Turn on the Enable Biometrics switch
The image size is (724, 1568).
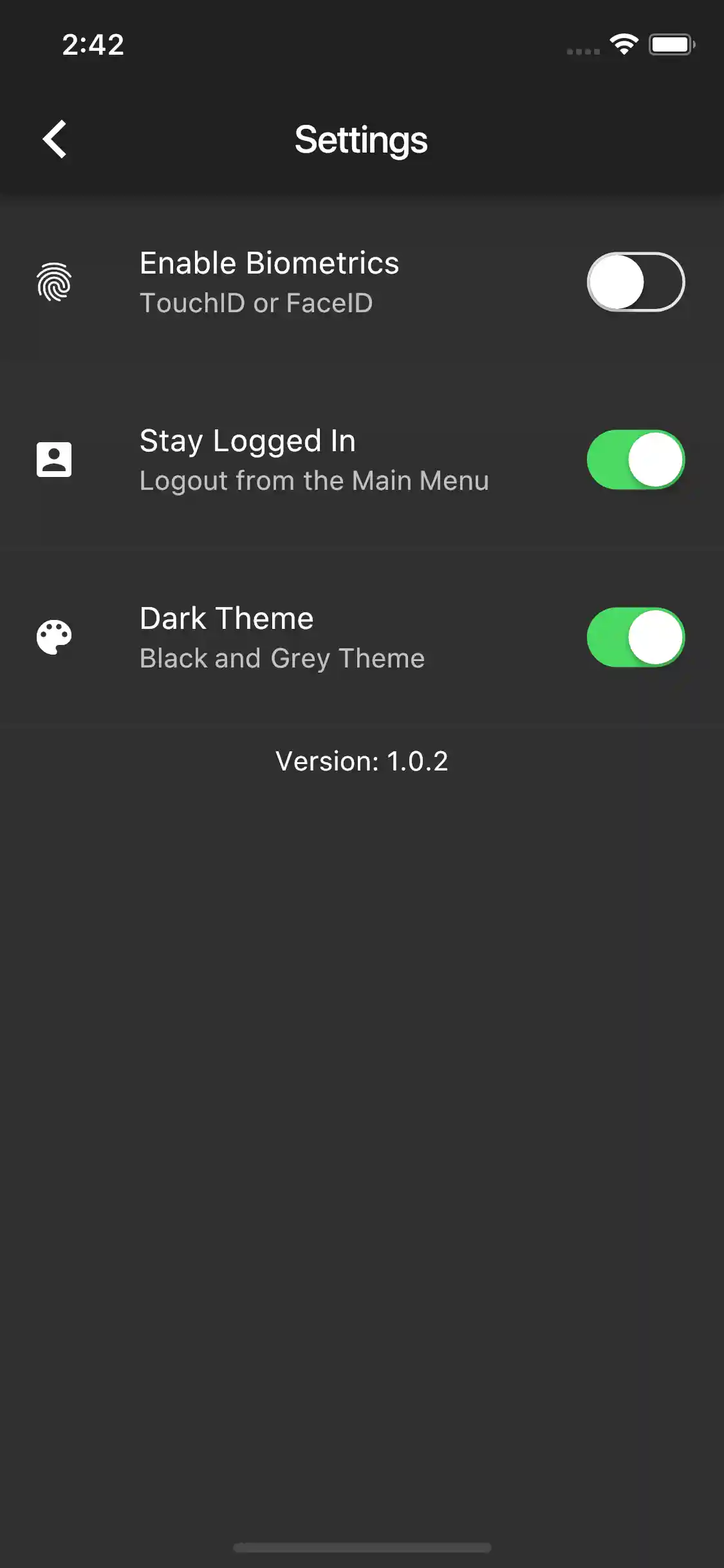click(x=635, y=282)
